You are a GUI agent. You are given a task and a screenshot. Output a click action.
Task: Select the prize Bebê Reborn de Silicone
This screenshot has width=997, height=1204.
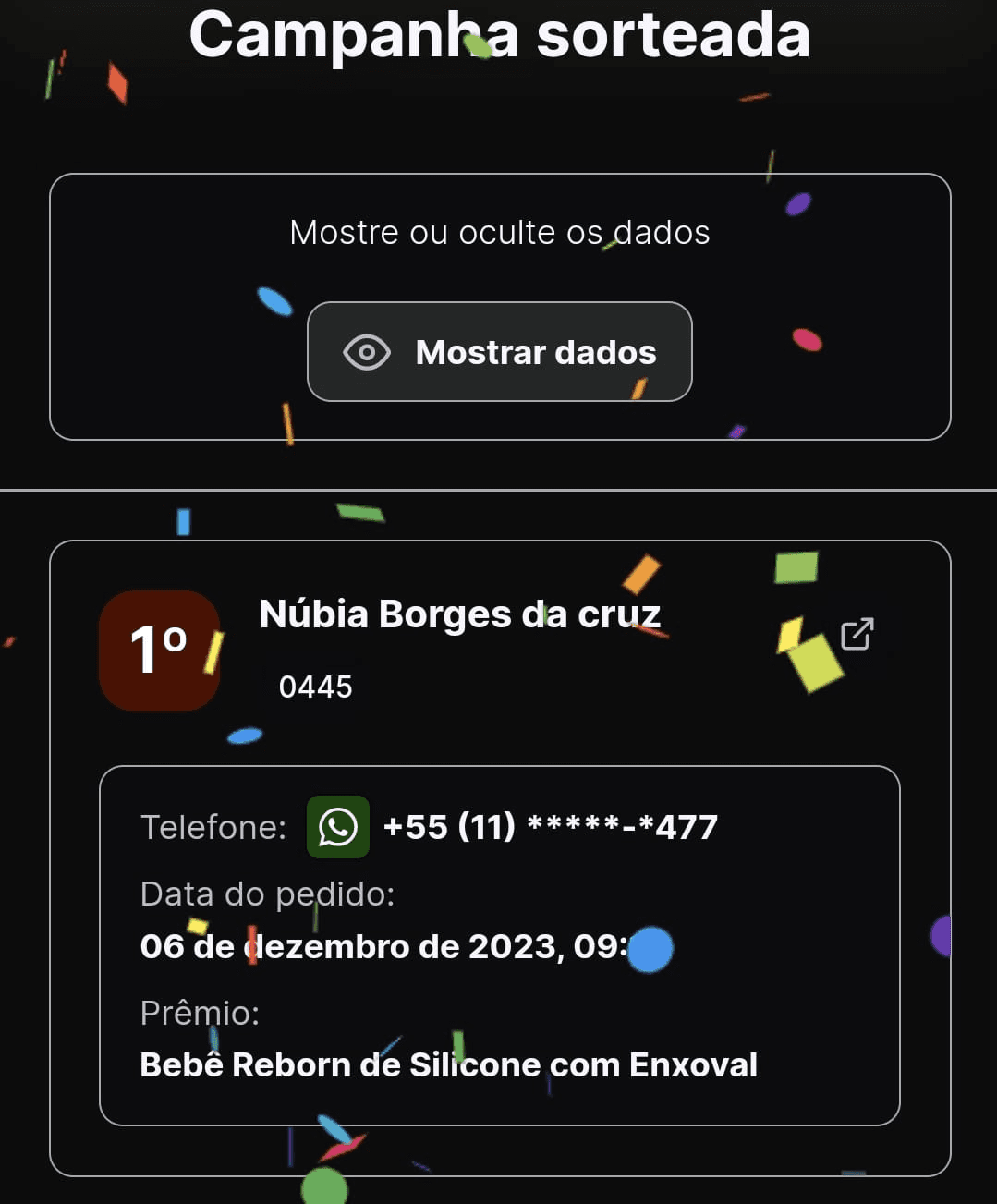pos(447,1064)
